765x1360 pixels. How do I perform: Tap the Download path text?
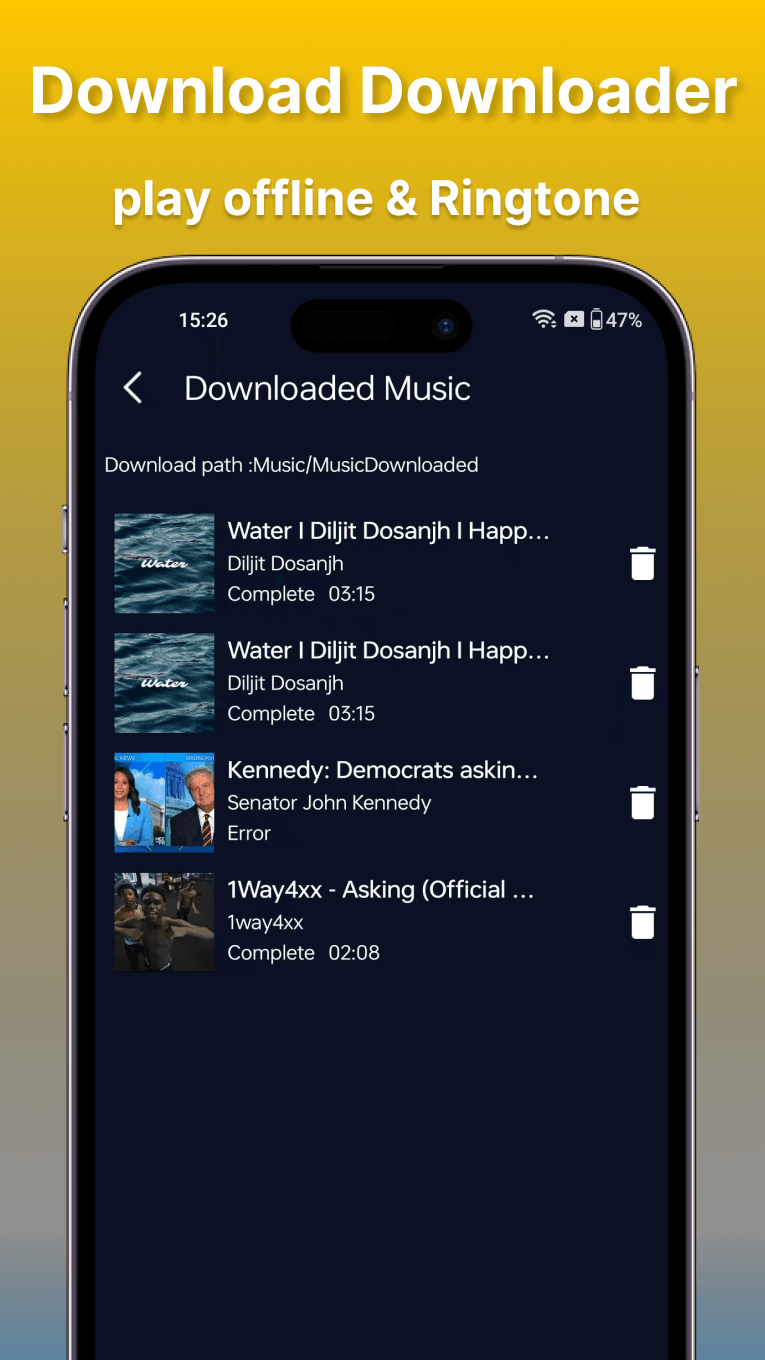click(291, 464)
